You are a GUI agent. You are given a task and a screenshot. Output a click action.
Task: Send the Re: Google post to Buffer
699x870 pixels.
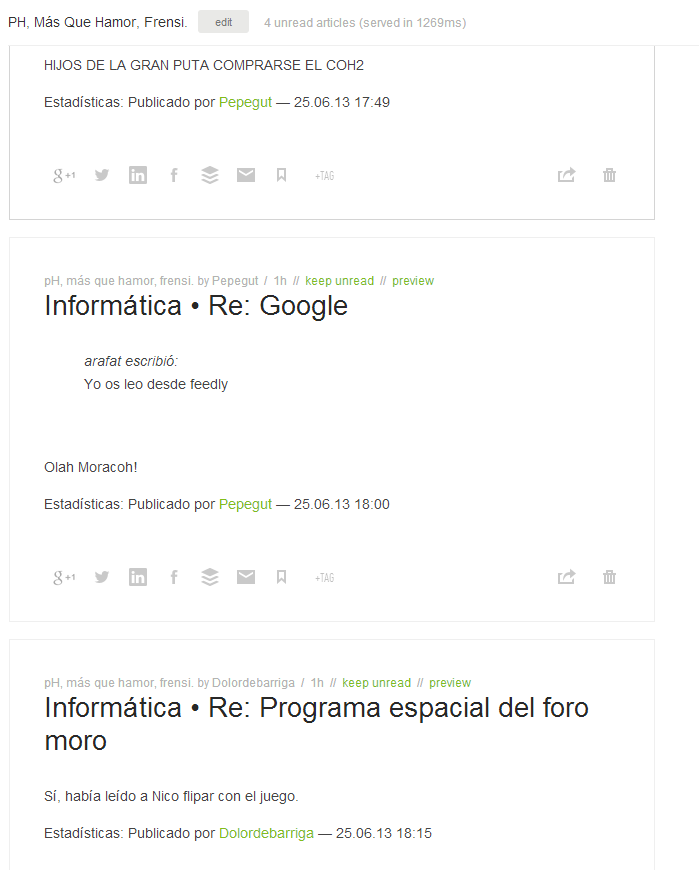[x=210, y=577]
